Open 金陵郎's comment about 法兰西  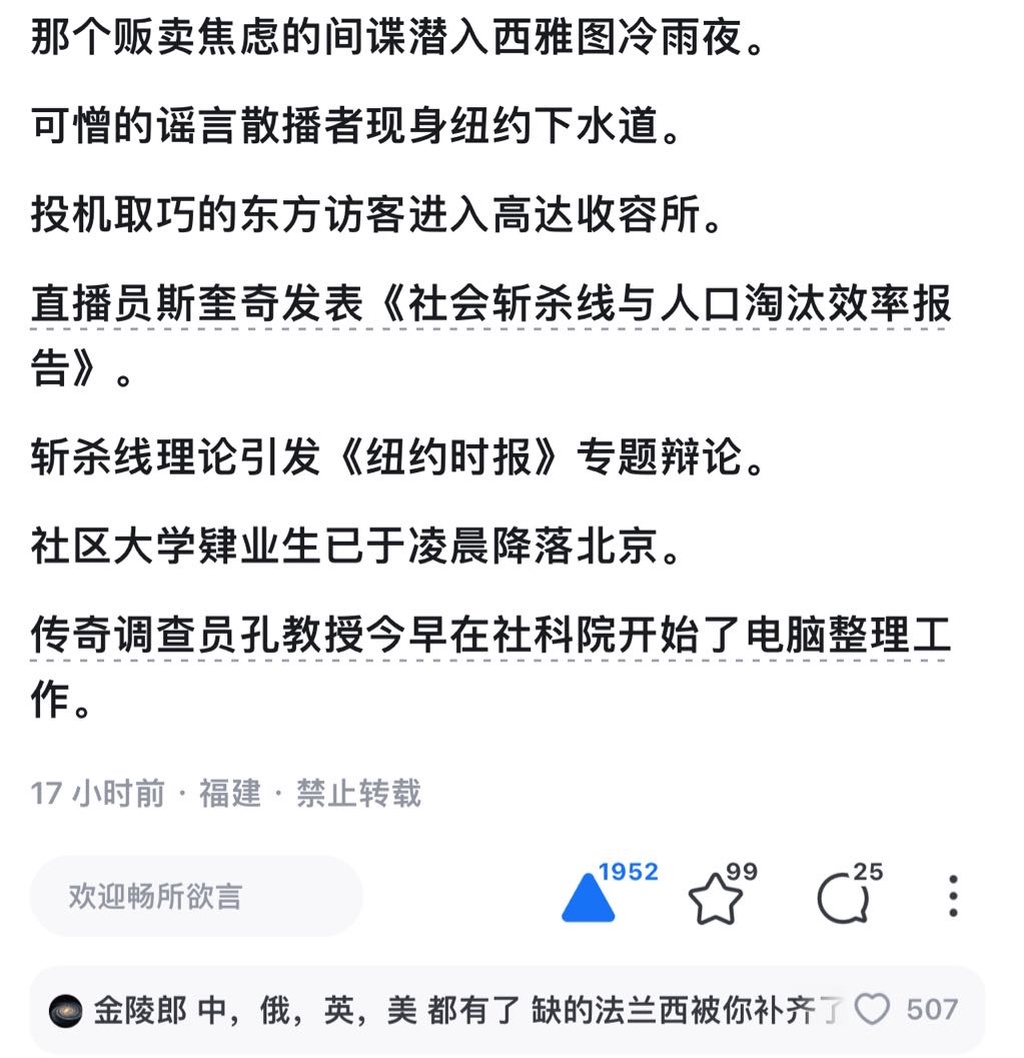pos(470,1010)
